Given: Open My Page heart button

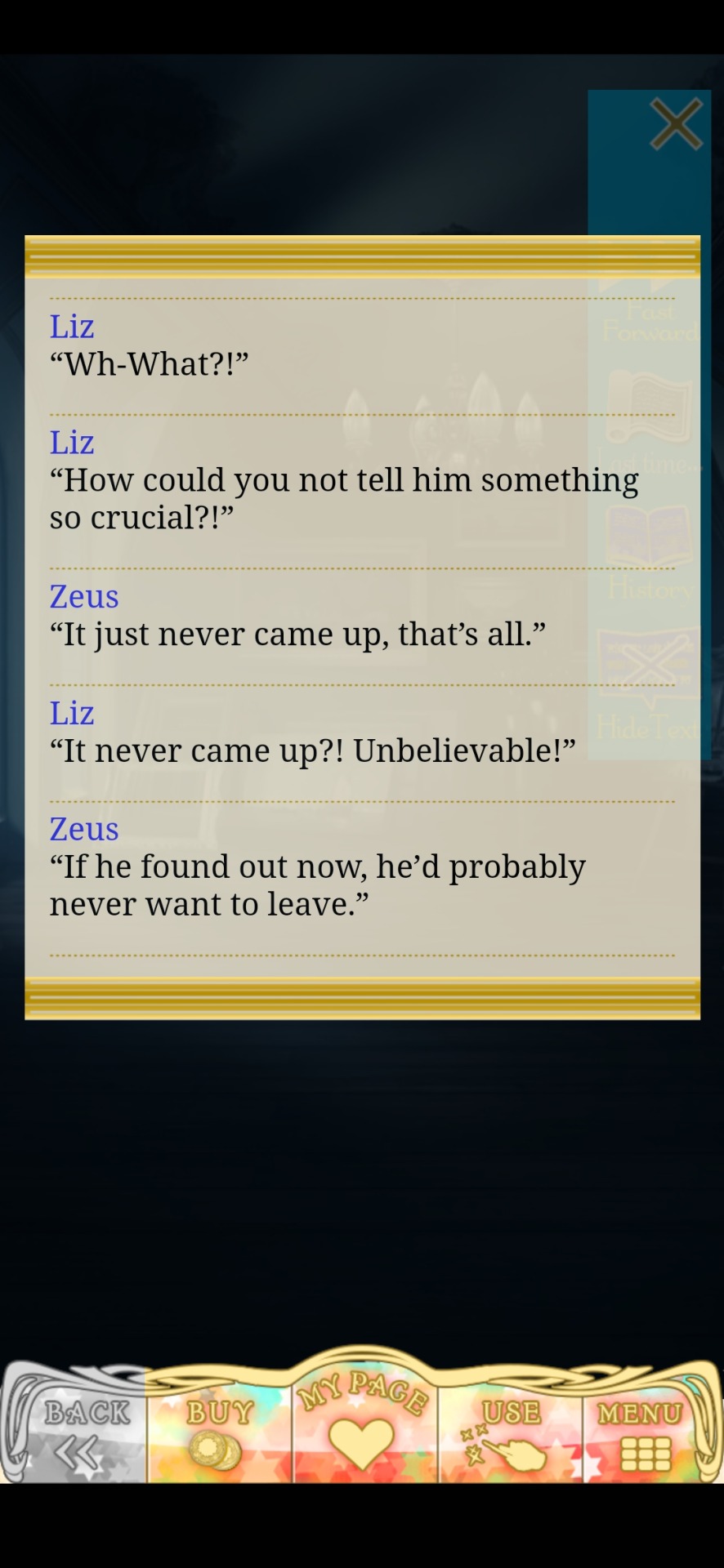Looking at the screenshot, I should click(363, 1421).
